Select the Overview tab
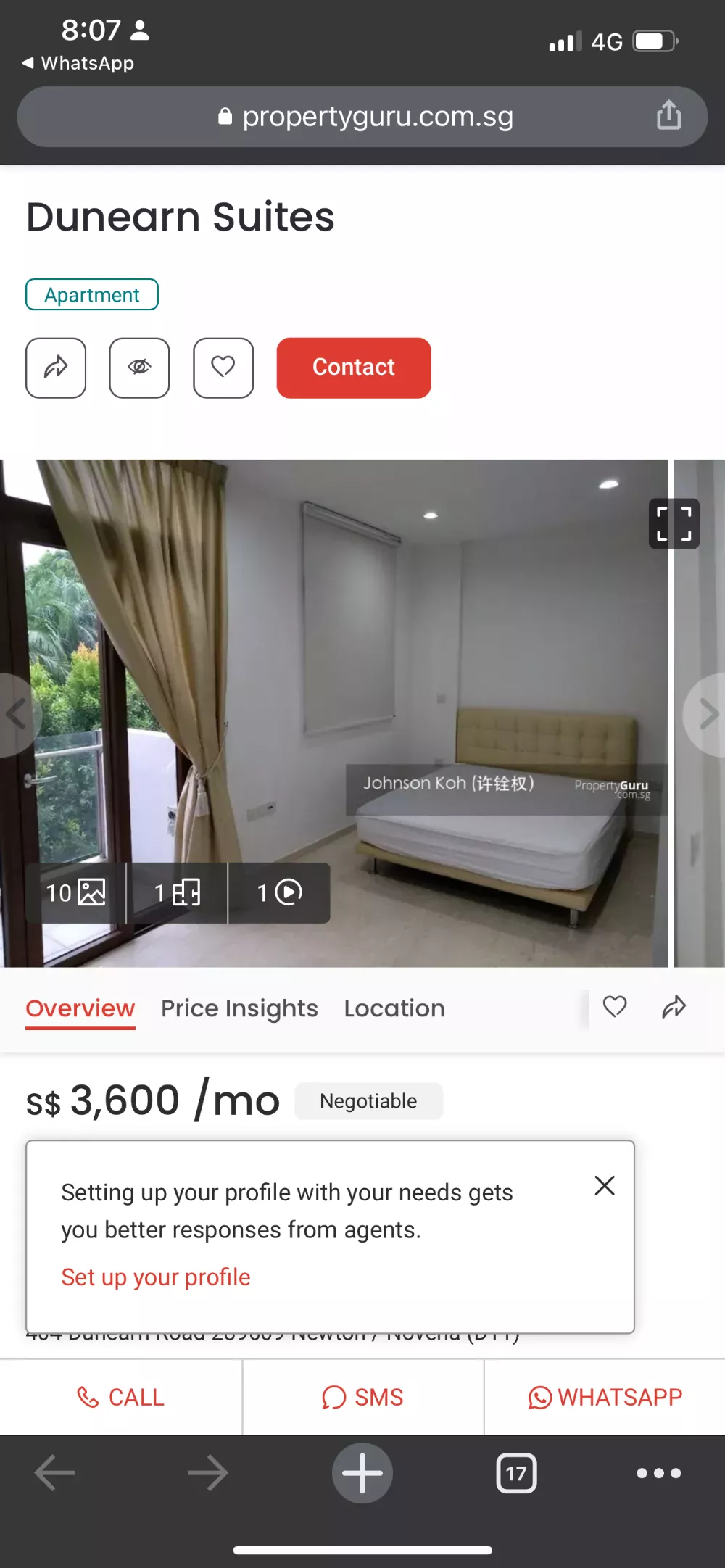The width and height of the screenshot is (725, 1568). (80, 1008)
